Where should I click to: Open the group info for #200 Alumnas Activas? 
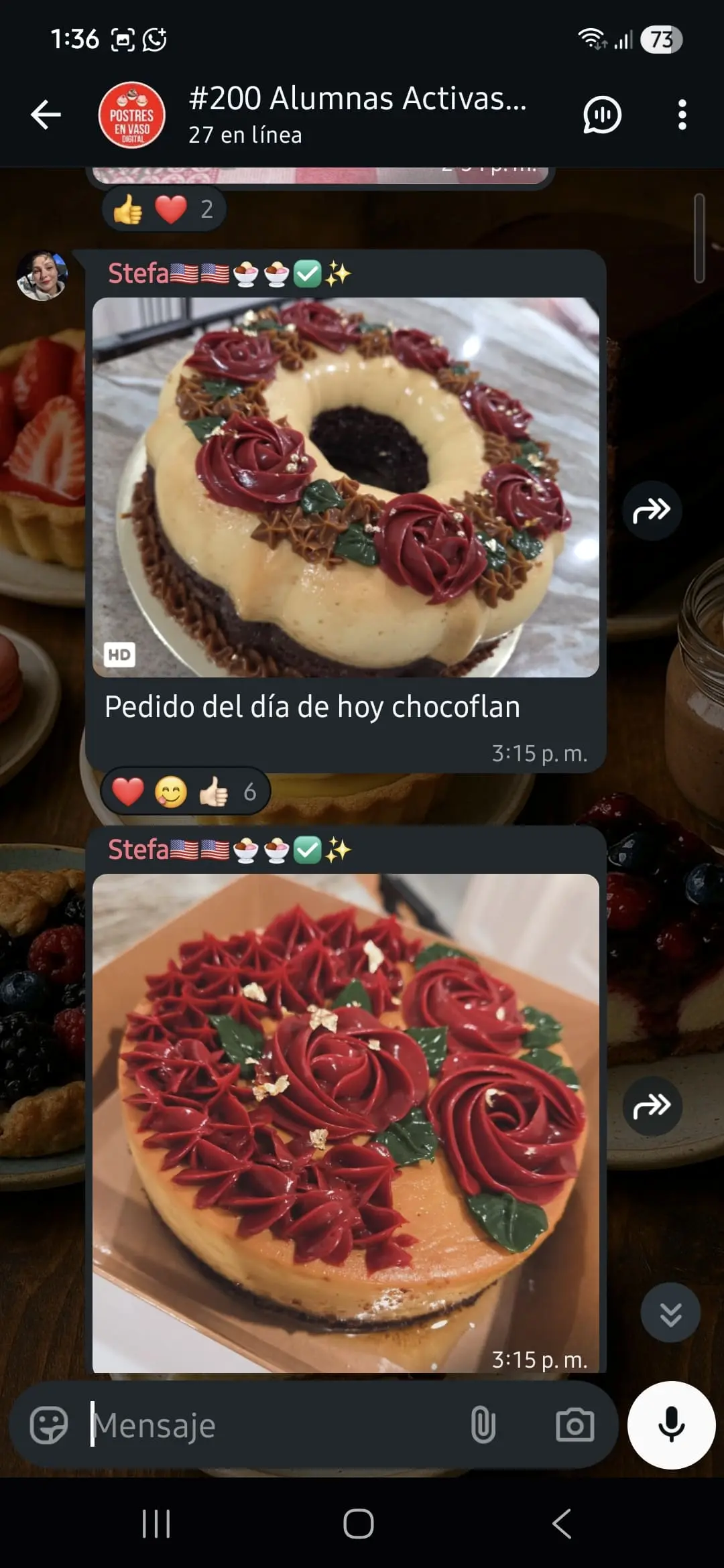357,114
